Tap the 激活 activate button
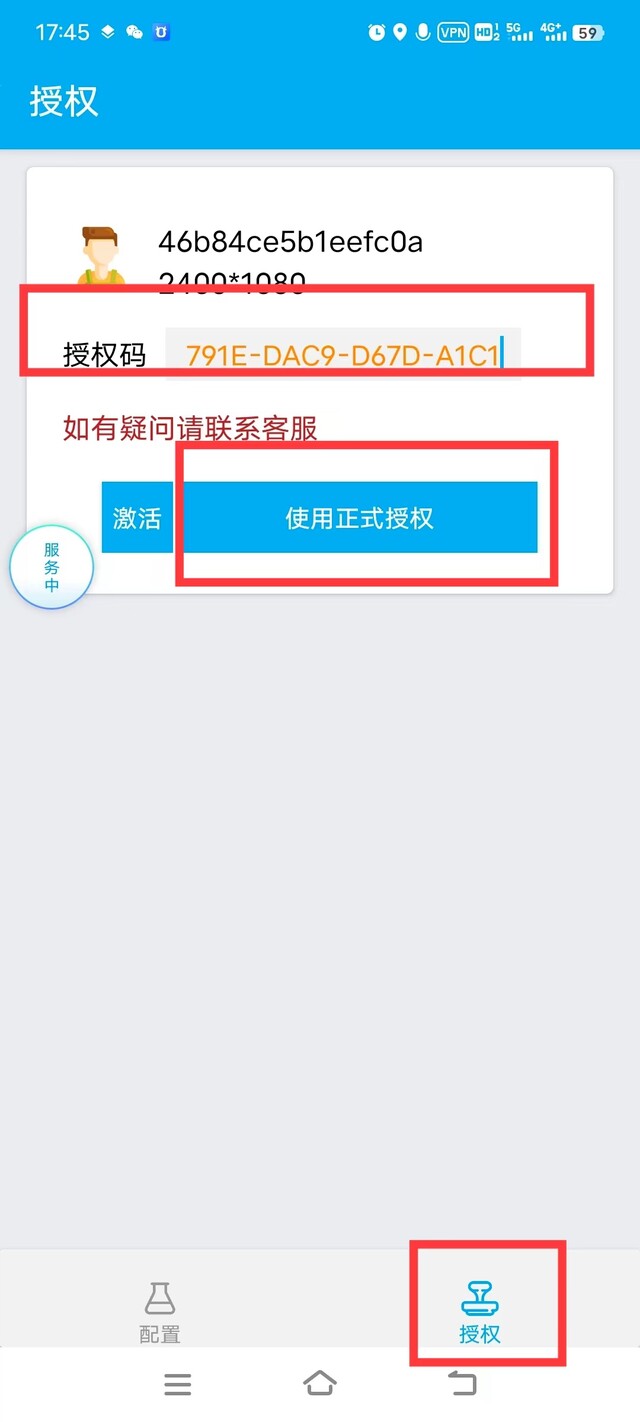Image resolution: width=640 pixels, height=1422 pixels. click(x=137, y=518)
